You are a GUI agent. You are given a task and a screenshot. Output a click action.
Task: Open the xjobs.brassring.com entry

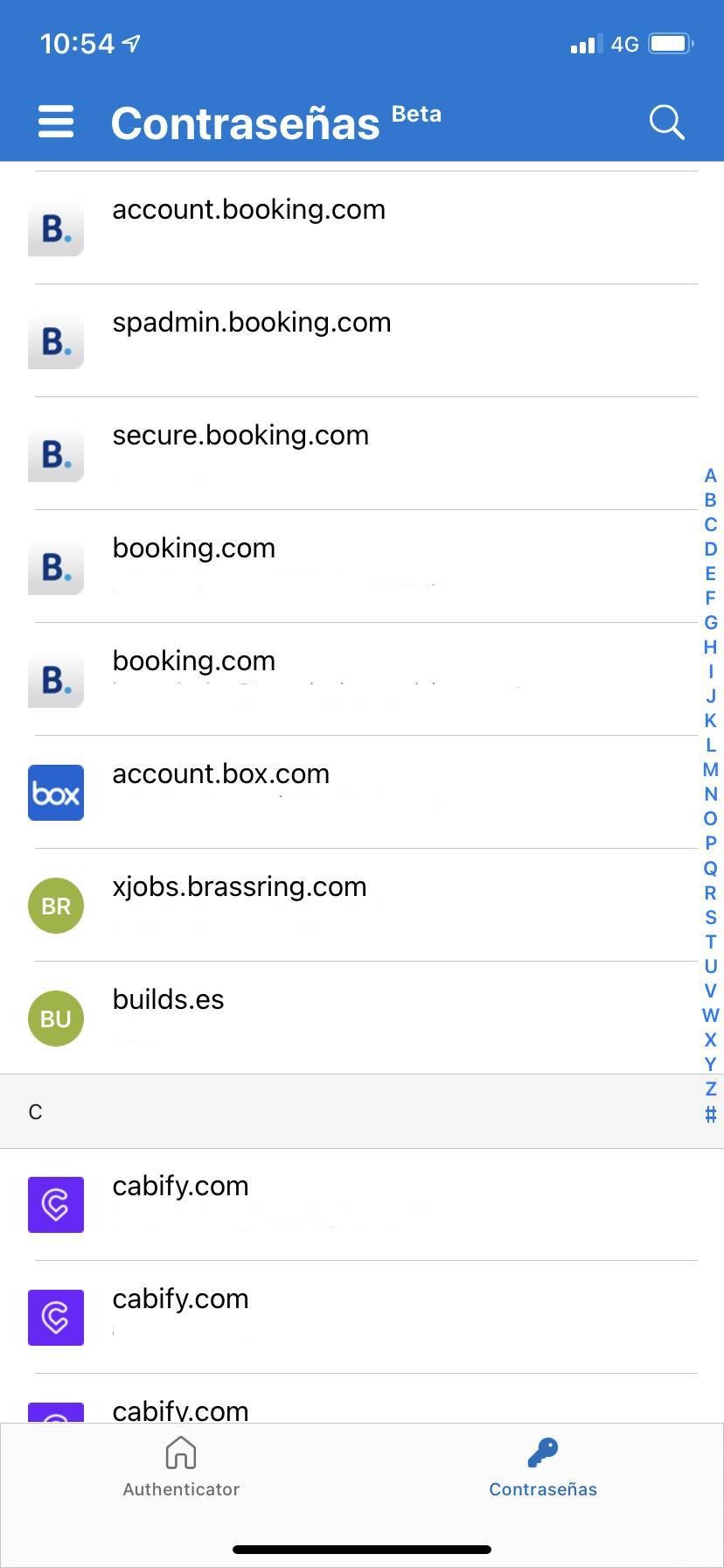(362, 905)
